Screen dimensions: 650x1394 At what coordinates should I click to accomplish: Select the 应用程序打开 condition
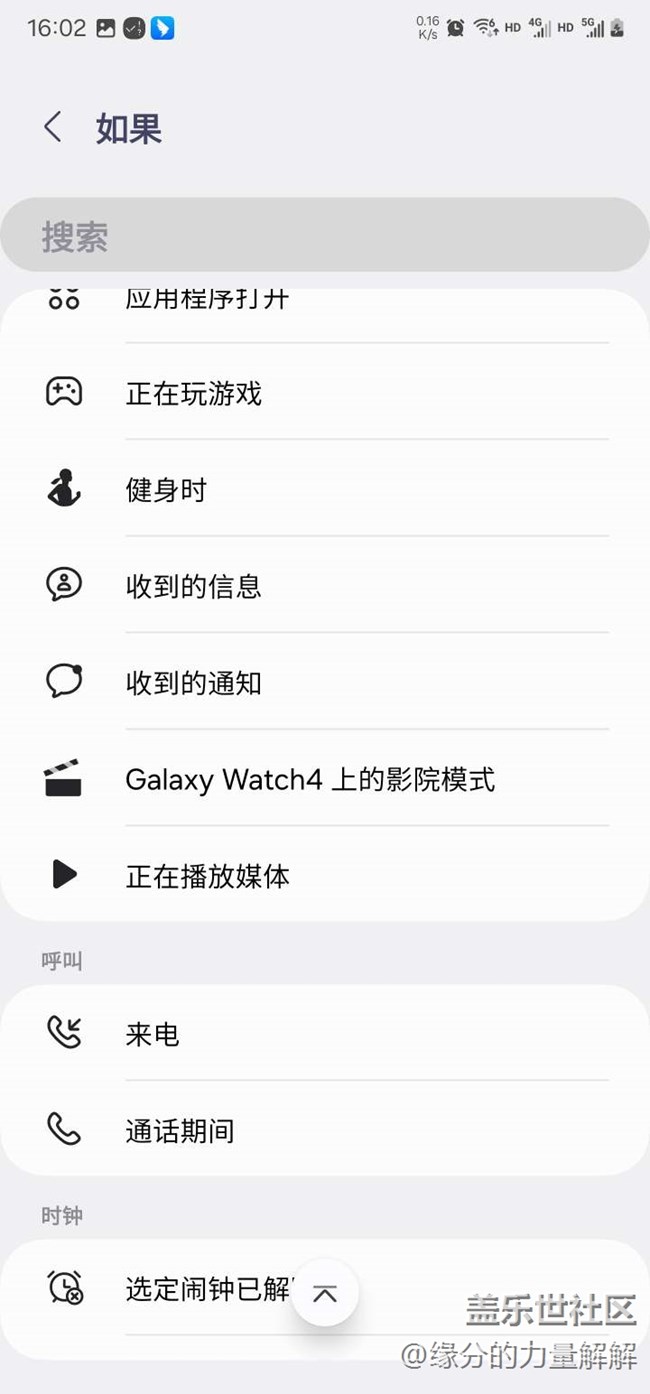tap(324, 302)
